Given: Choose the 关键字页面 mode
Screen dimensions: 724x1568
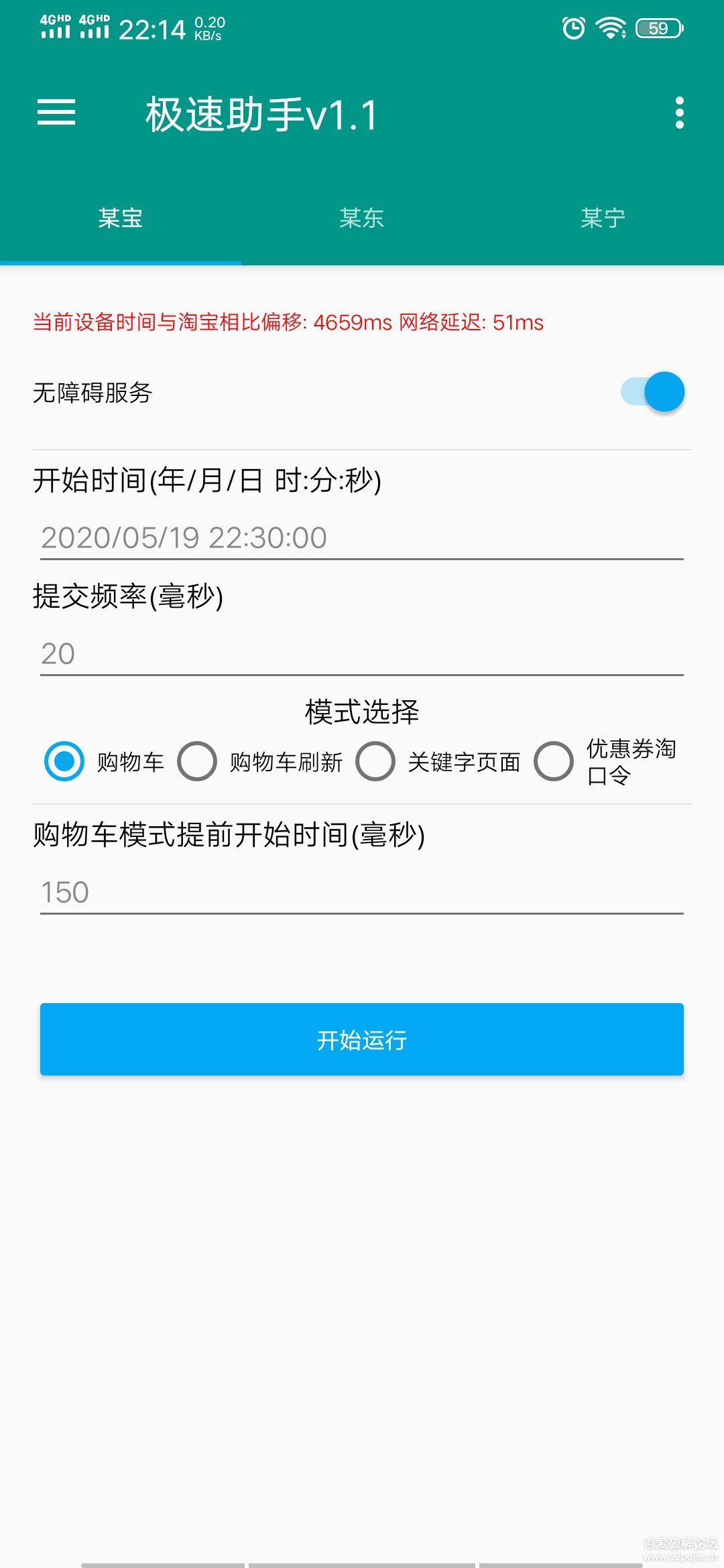Looking at the screenshot, I should 375,761.
